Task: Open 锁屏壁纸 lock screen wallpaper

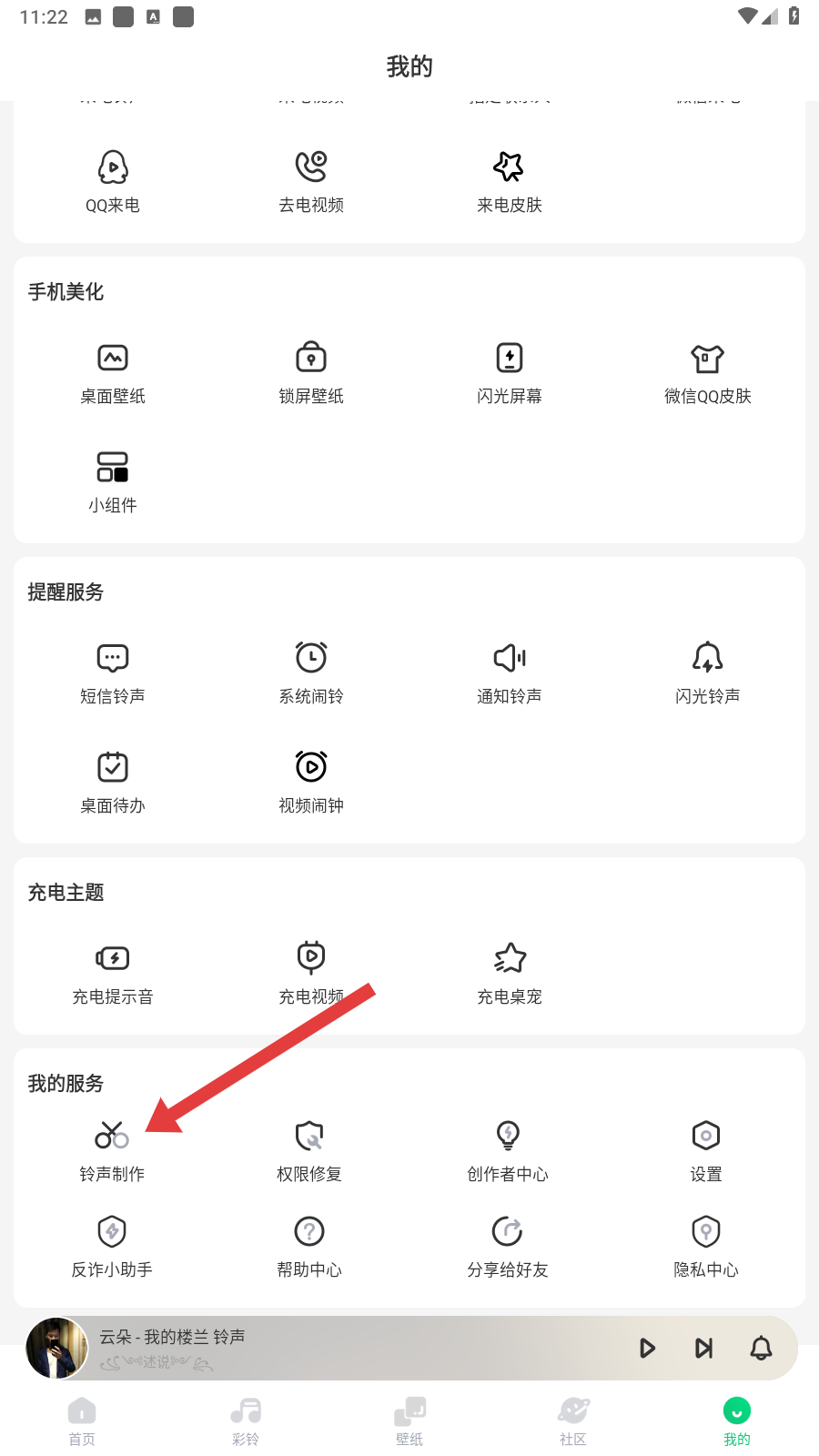Action: (311, 372)
